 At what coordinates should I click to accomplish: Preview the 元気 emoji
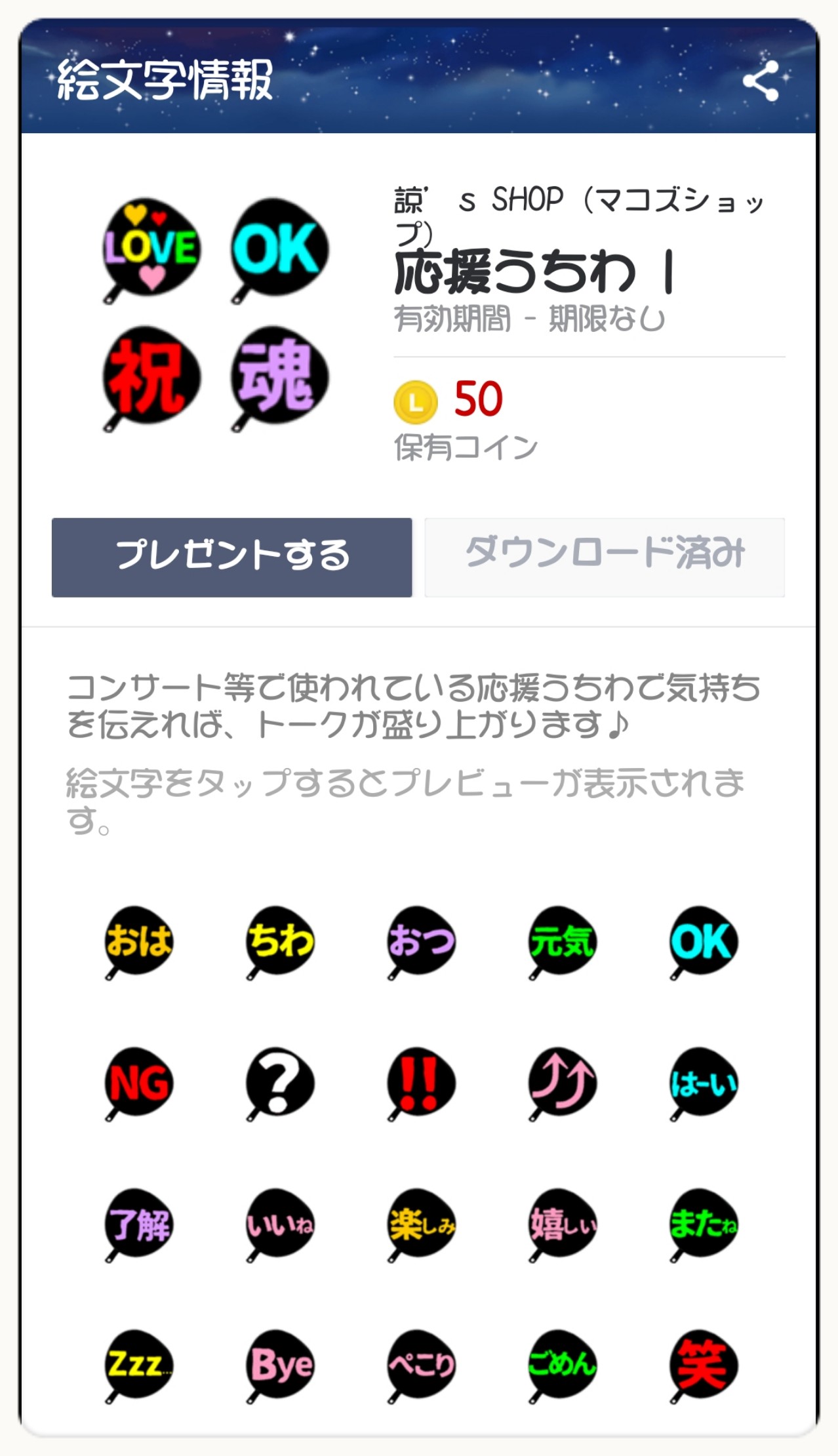[x=563, y=942]
